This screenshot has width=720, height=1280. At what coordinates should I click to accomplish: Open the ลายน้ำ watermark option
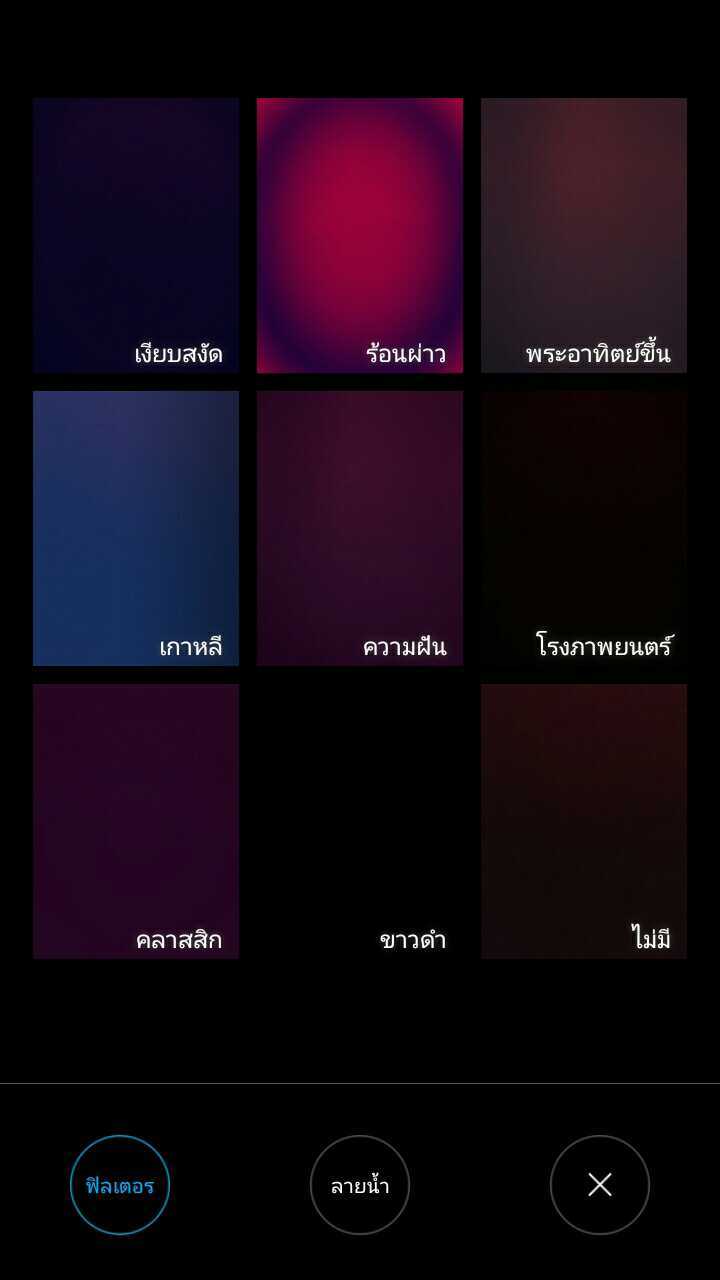[360, 1185]
